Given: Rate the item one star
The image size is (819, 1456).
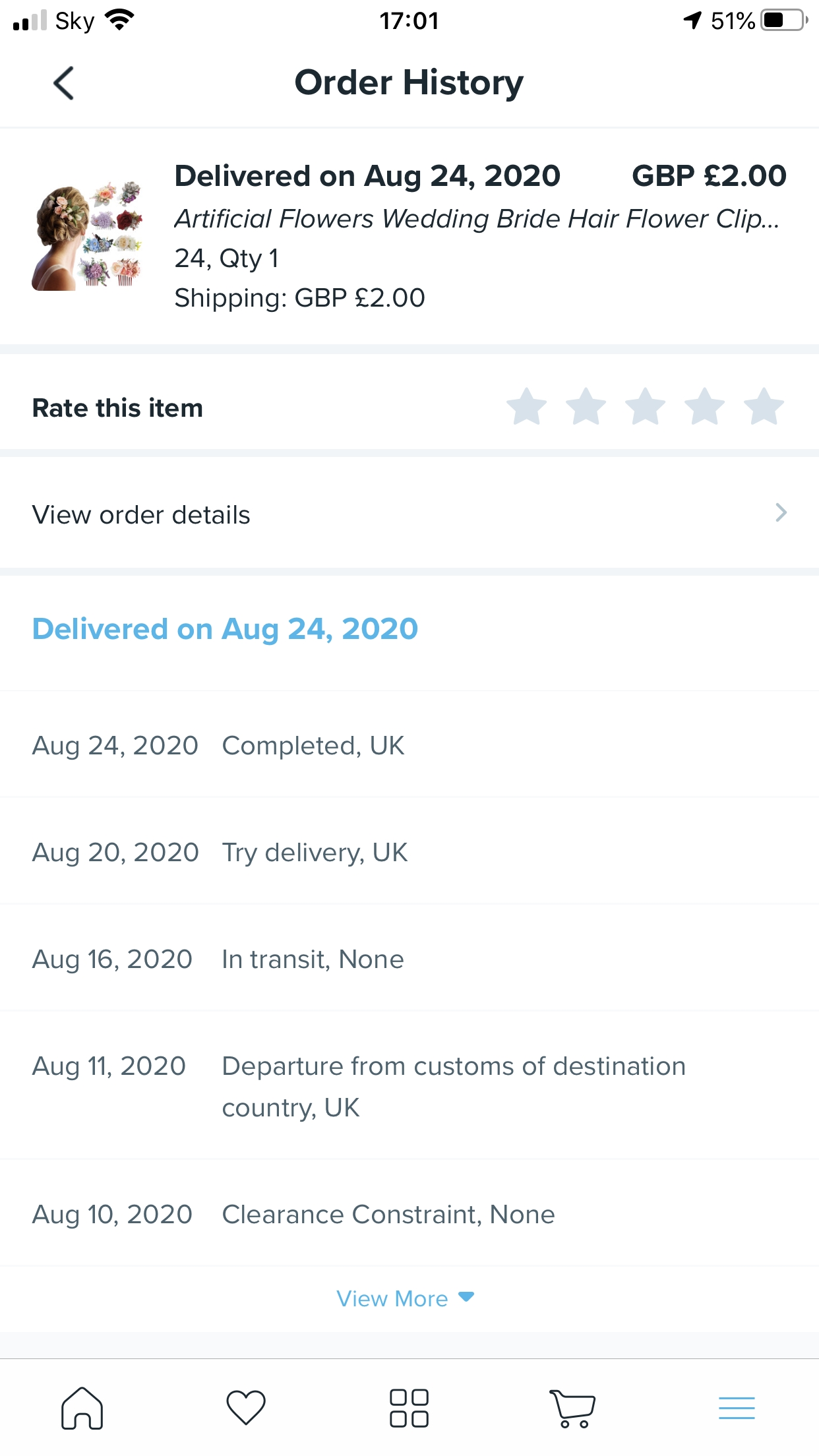Looking at the screenshot, I should pos(528,408).
